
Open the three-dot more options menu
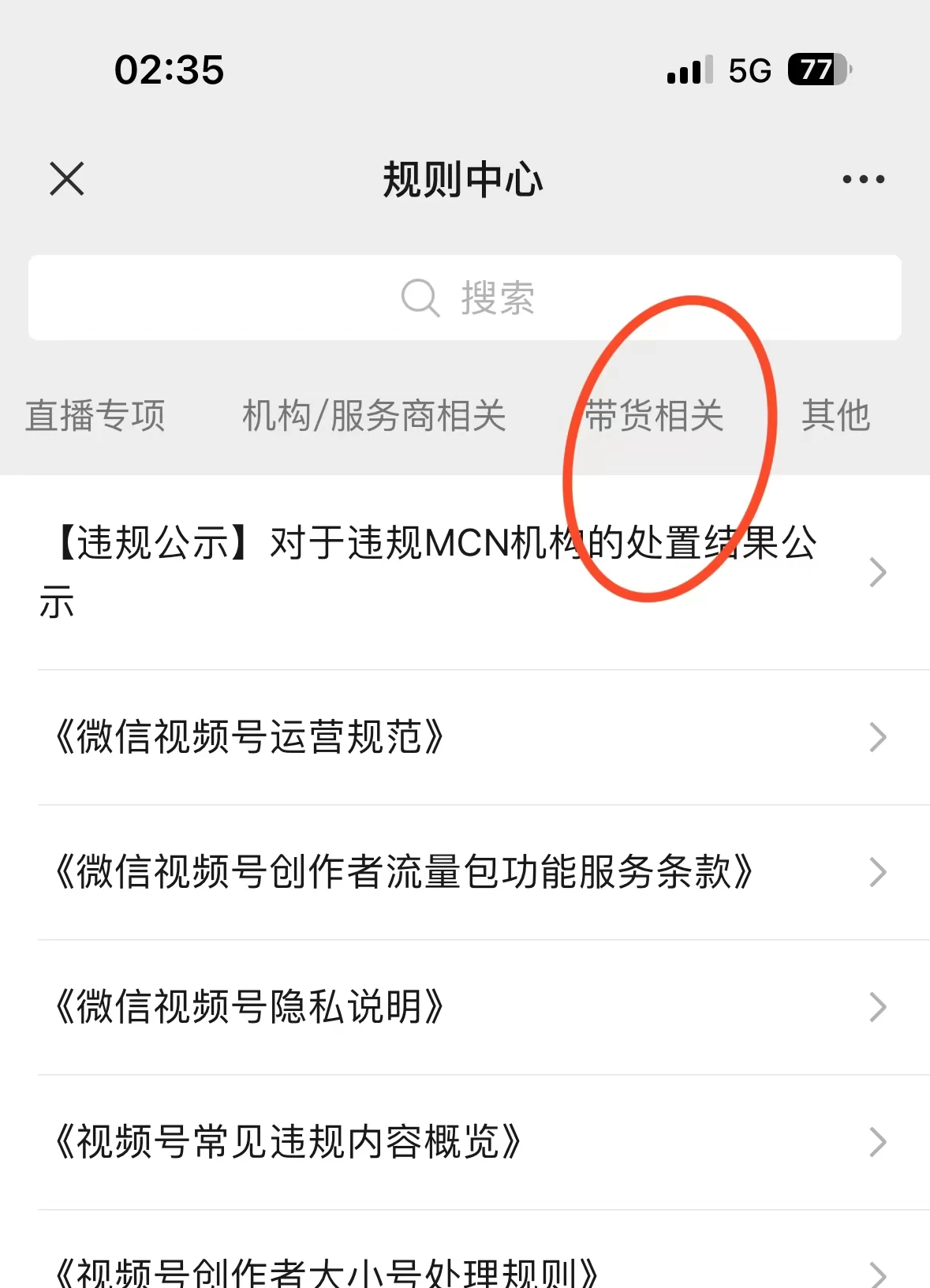[861, 178]
